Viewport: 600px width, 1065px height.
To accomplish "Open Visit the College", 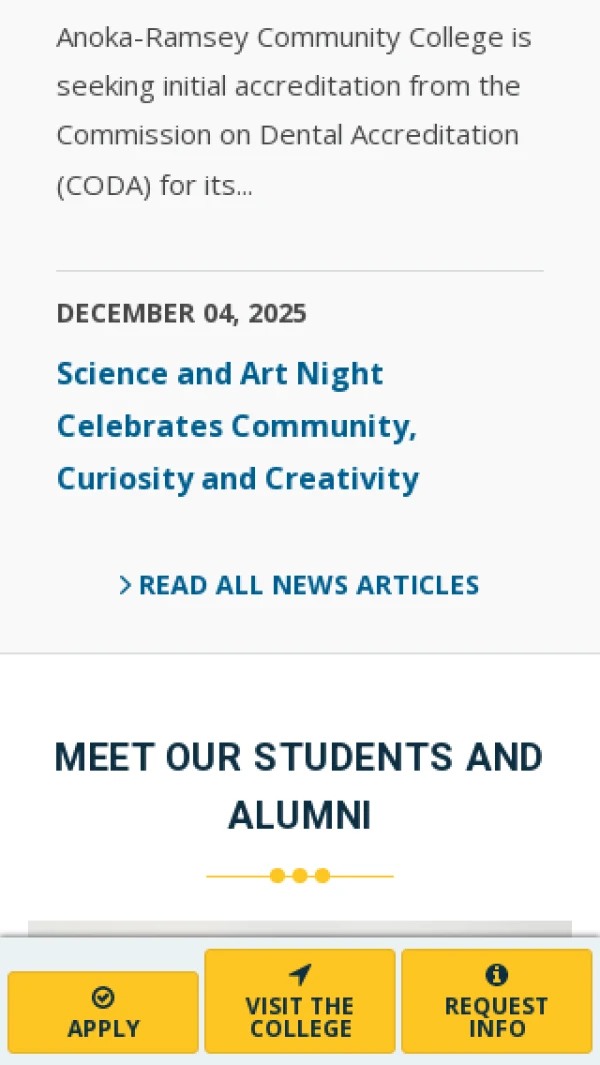I will [x=300, y=1001].
